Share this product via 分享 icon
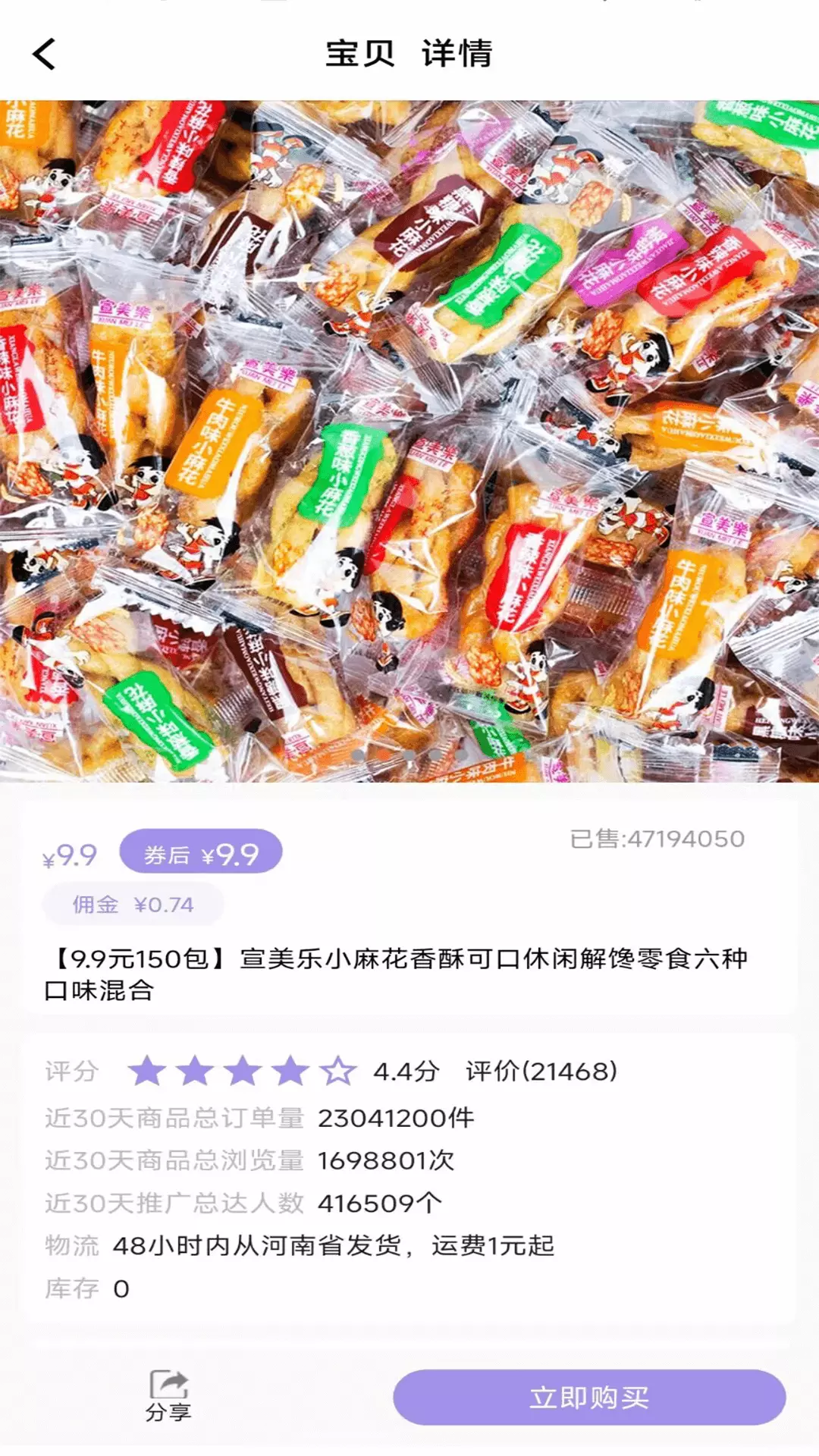The image size is (819, 1456). click(x=168, y=1396)
